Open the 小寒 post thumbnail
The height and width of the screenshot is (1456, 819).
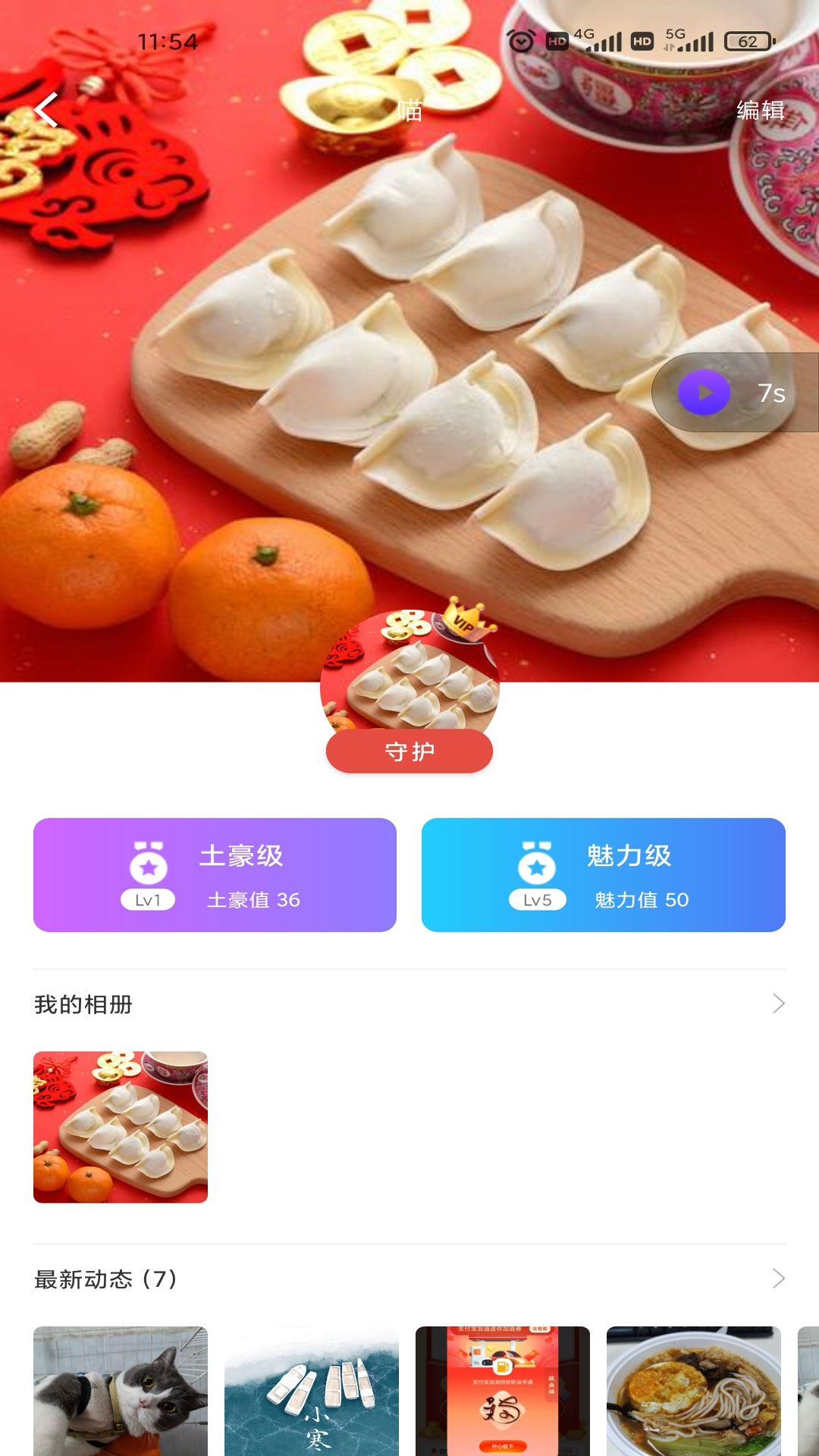[312, 1391]
